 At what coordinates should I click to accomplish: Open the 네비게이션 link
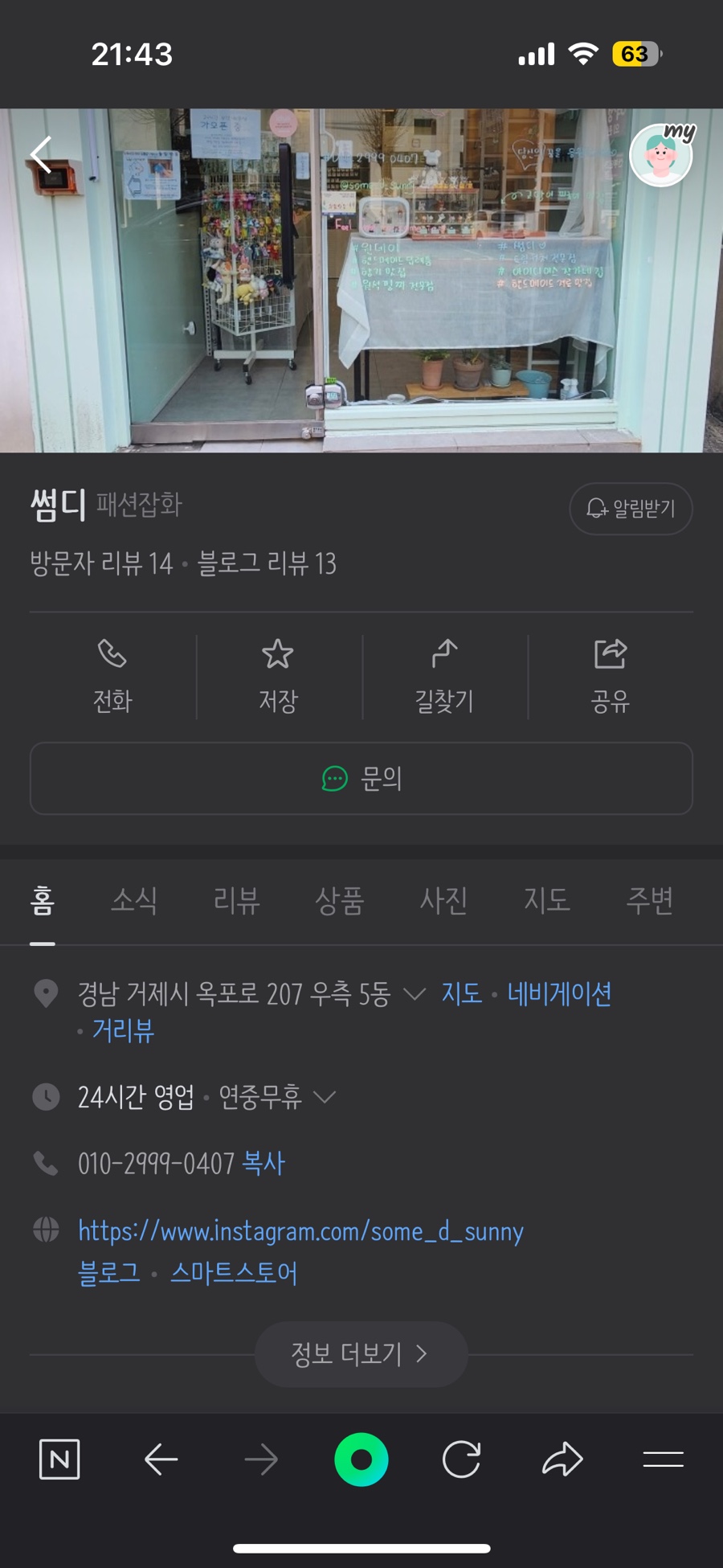(559, 994)
